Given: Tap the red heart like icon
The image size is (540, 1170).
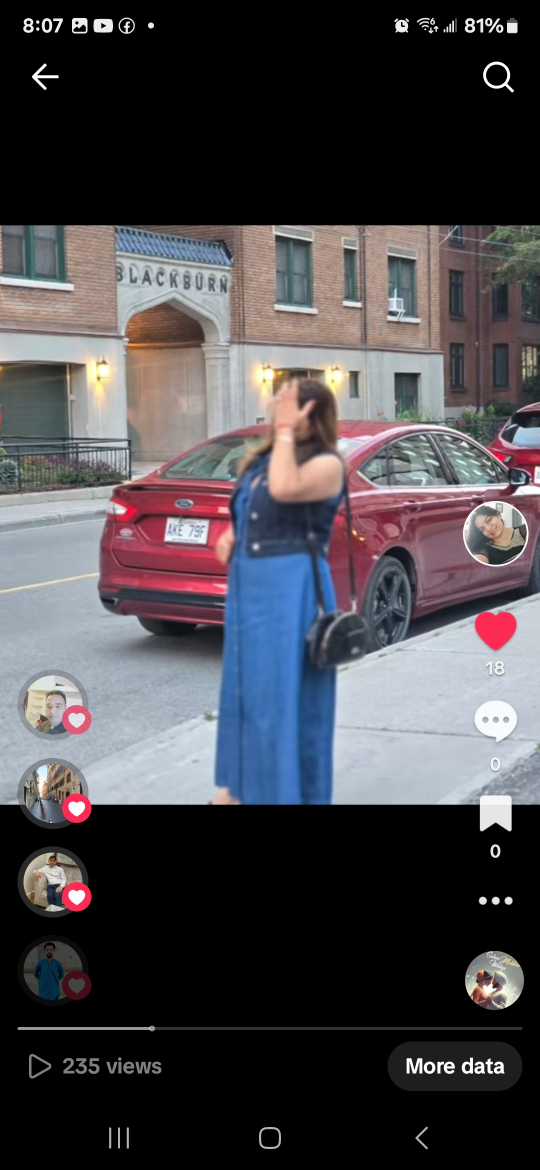Looking at the screenshot, I should click(495, 631).
